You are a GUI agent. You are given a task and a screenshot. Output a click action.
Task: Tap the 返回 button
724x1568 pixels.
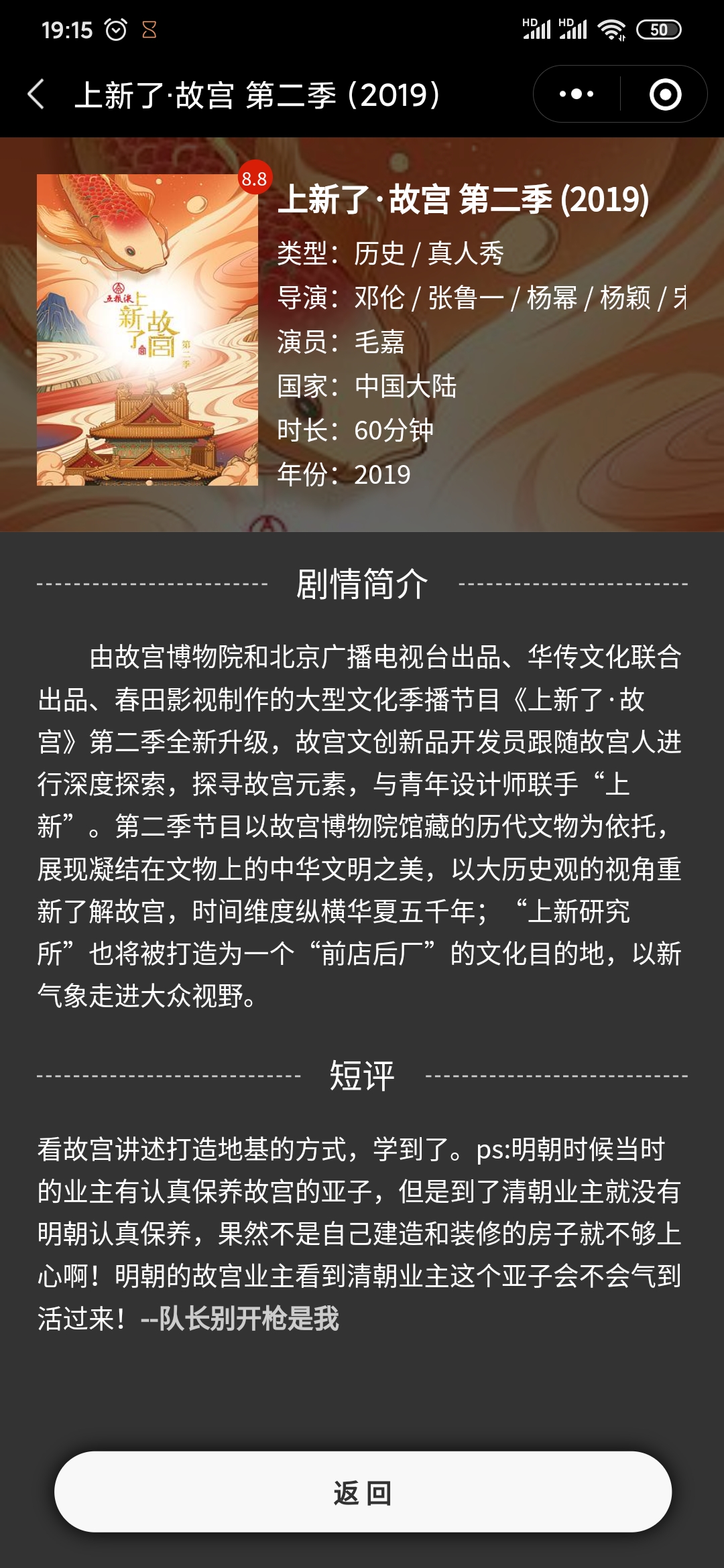pos(363,1492)
